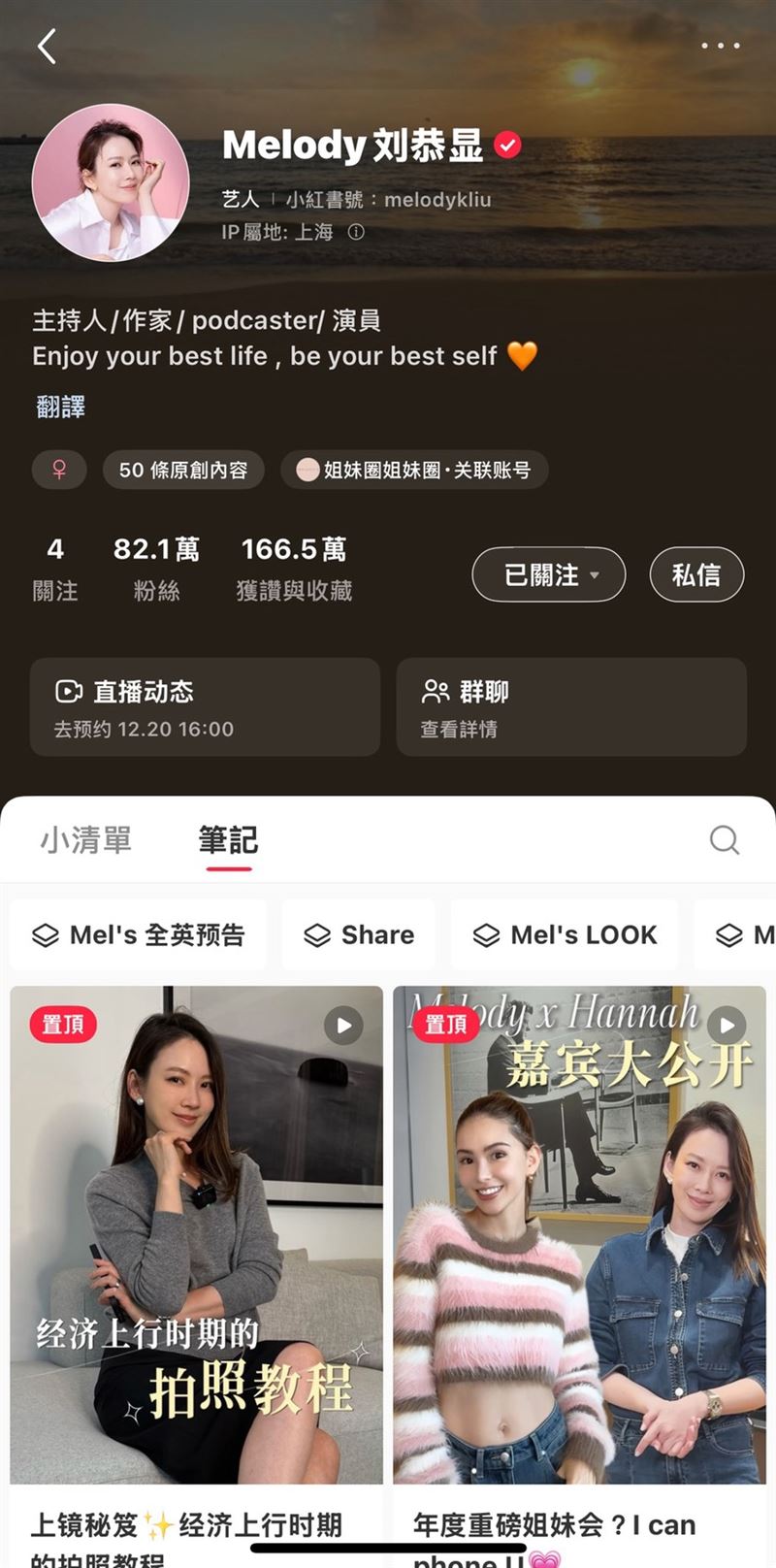Tap 私信 to message Melody
Viewport: 776px width, 1568px height.
tap(696, 573)
